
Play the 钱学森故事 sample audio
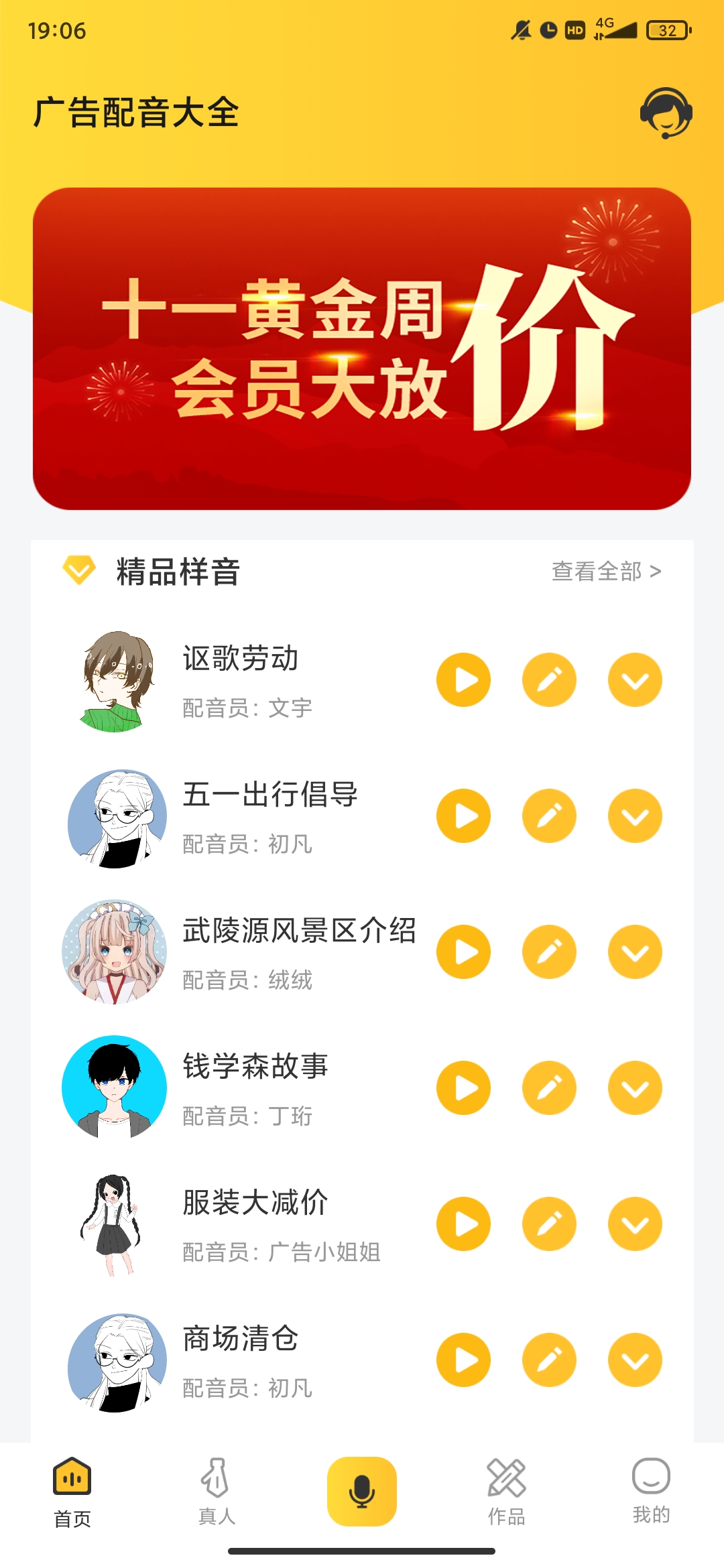463,1088
